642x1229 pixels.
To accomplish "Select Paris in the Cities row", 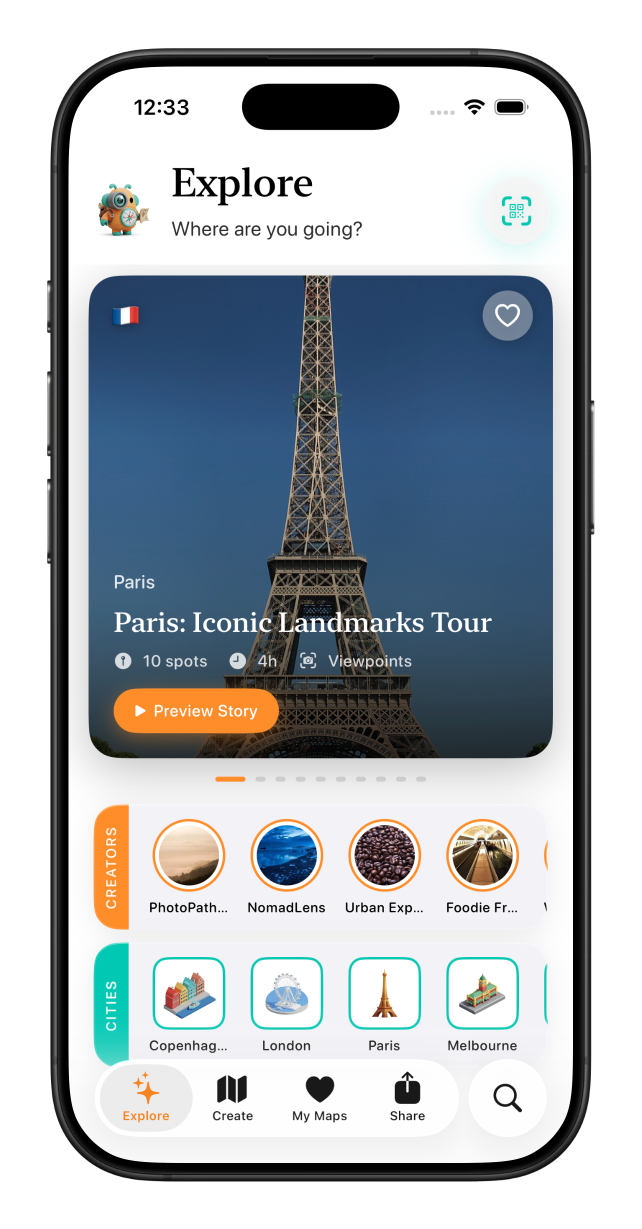I will [385, 993].
